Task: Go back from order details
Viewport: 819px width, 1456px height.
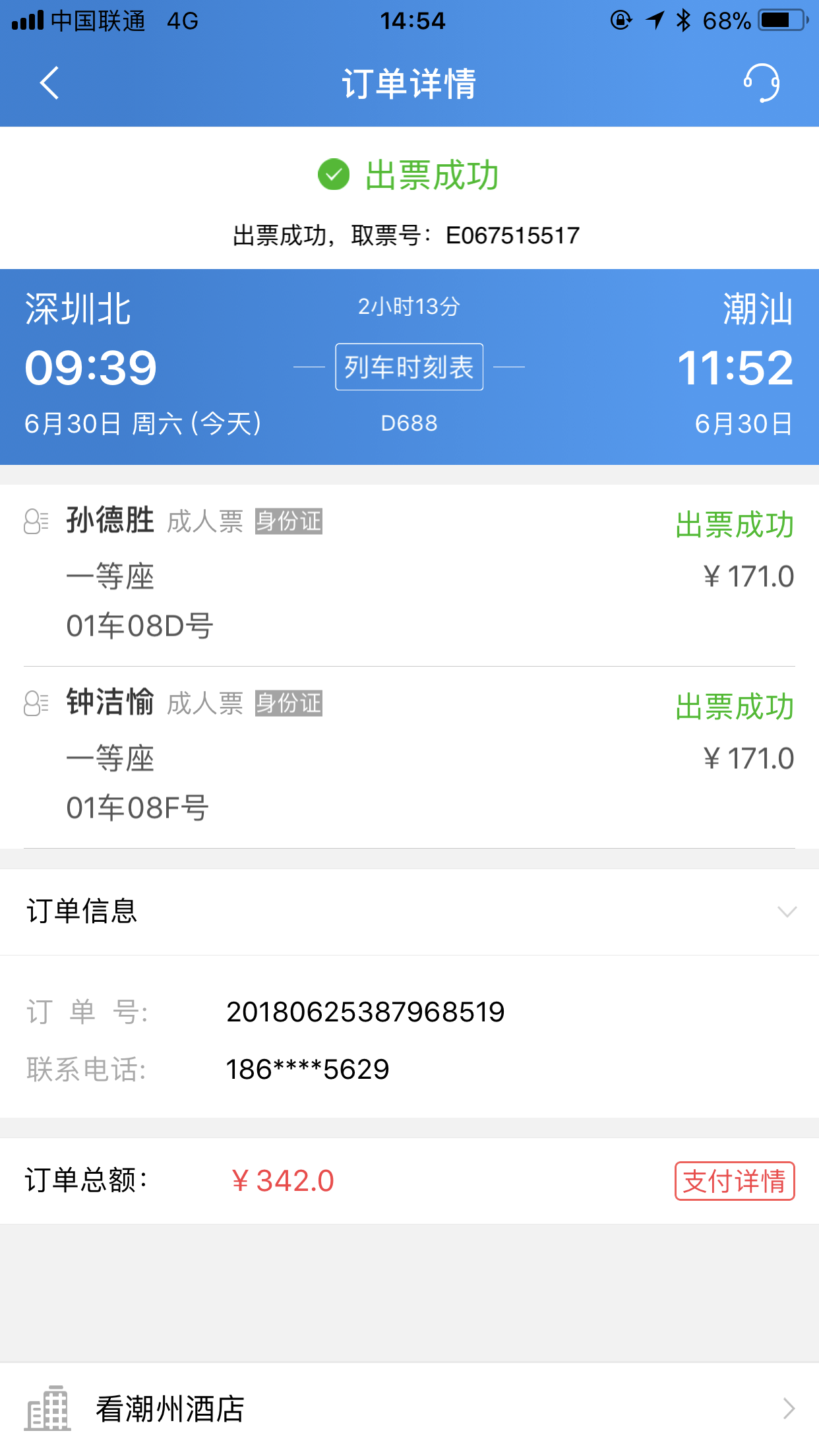Action: (x=49, y=83)
